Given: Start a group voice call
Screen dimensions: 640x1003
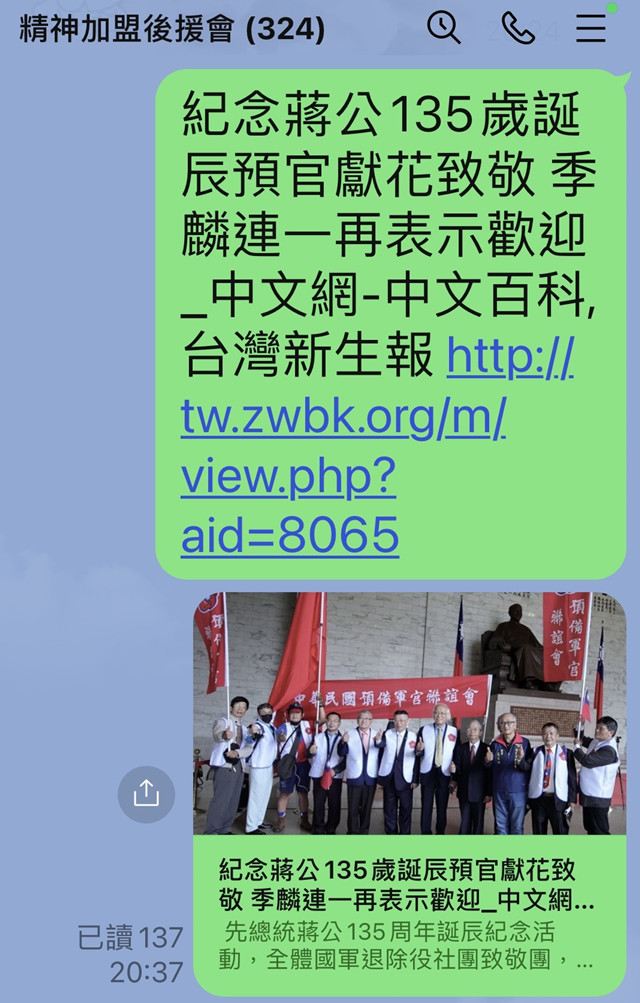Looking at the screenshot, I should coord(517,28).
